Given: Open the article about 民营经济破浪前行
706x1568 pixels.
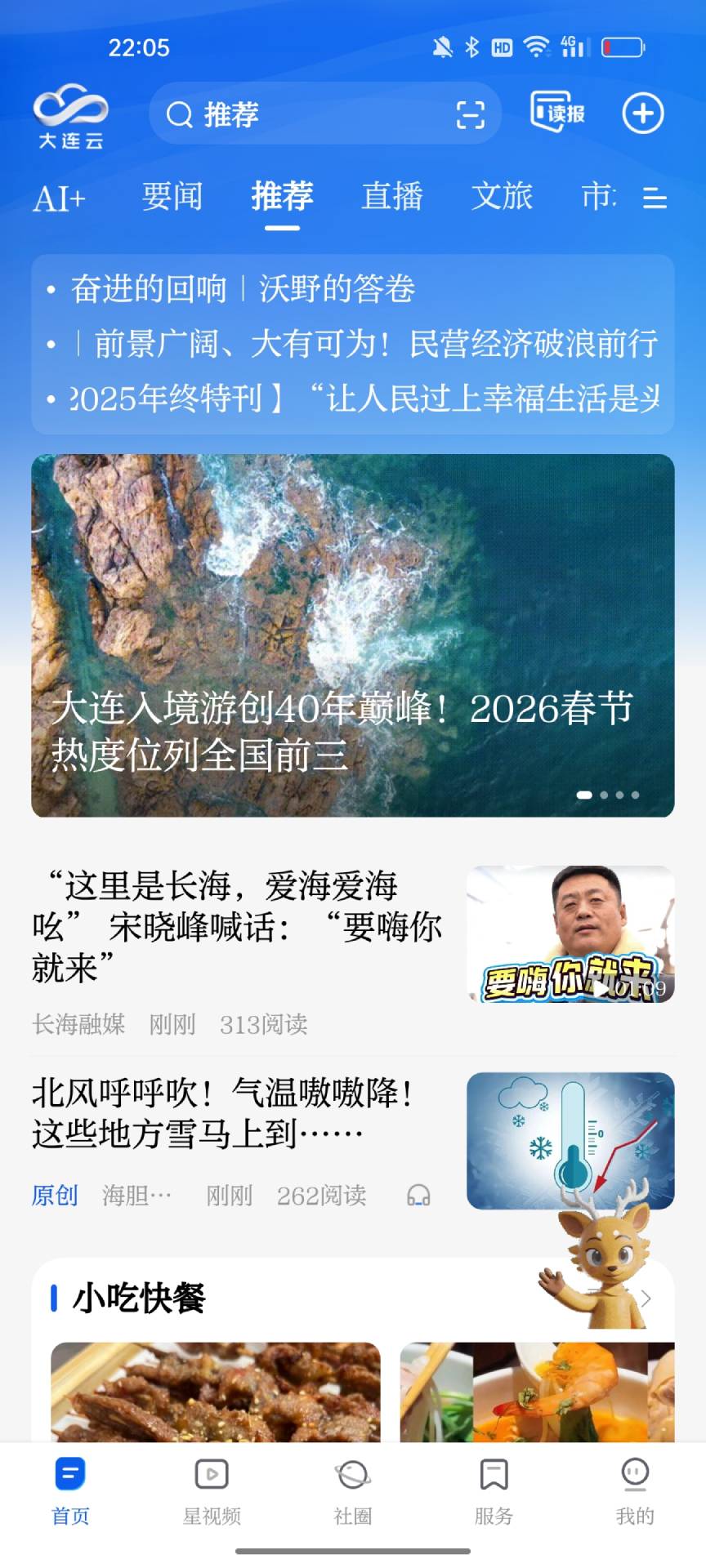Looking at the screenshot, I should (x=351, y=345).
